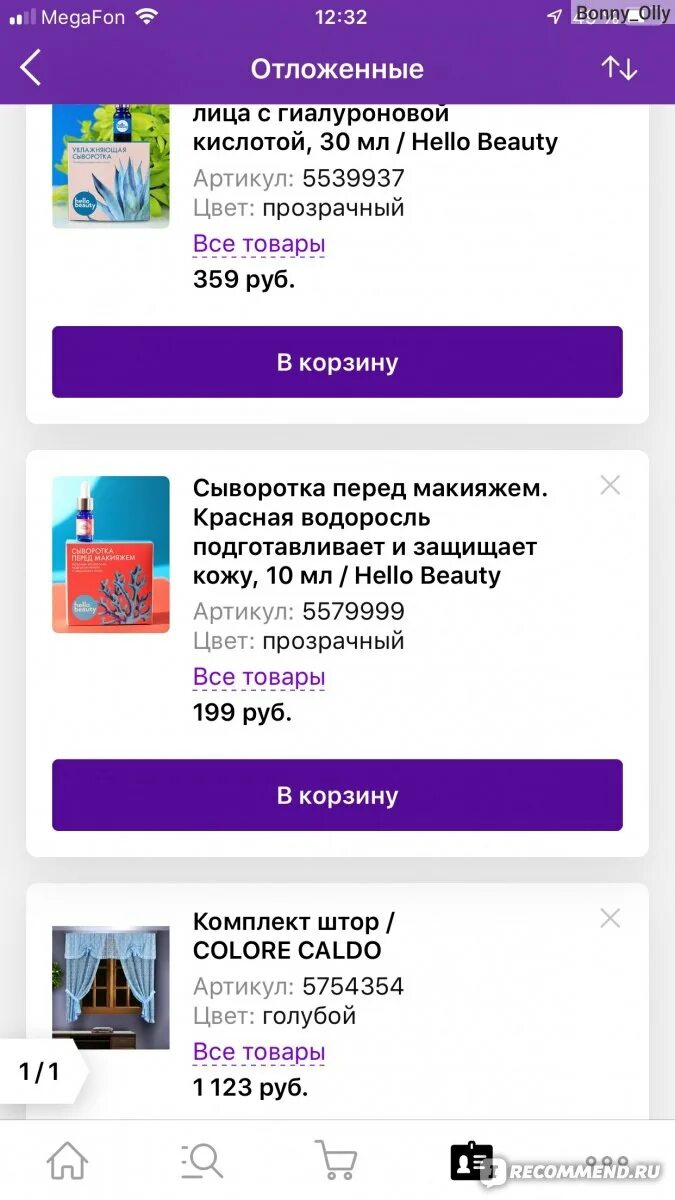The height and width of the screenshot is (1200, 675).
Task: Open the profile tab
Action: click(471, 1160)
